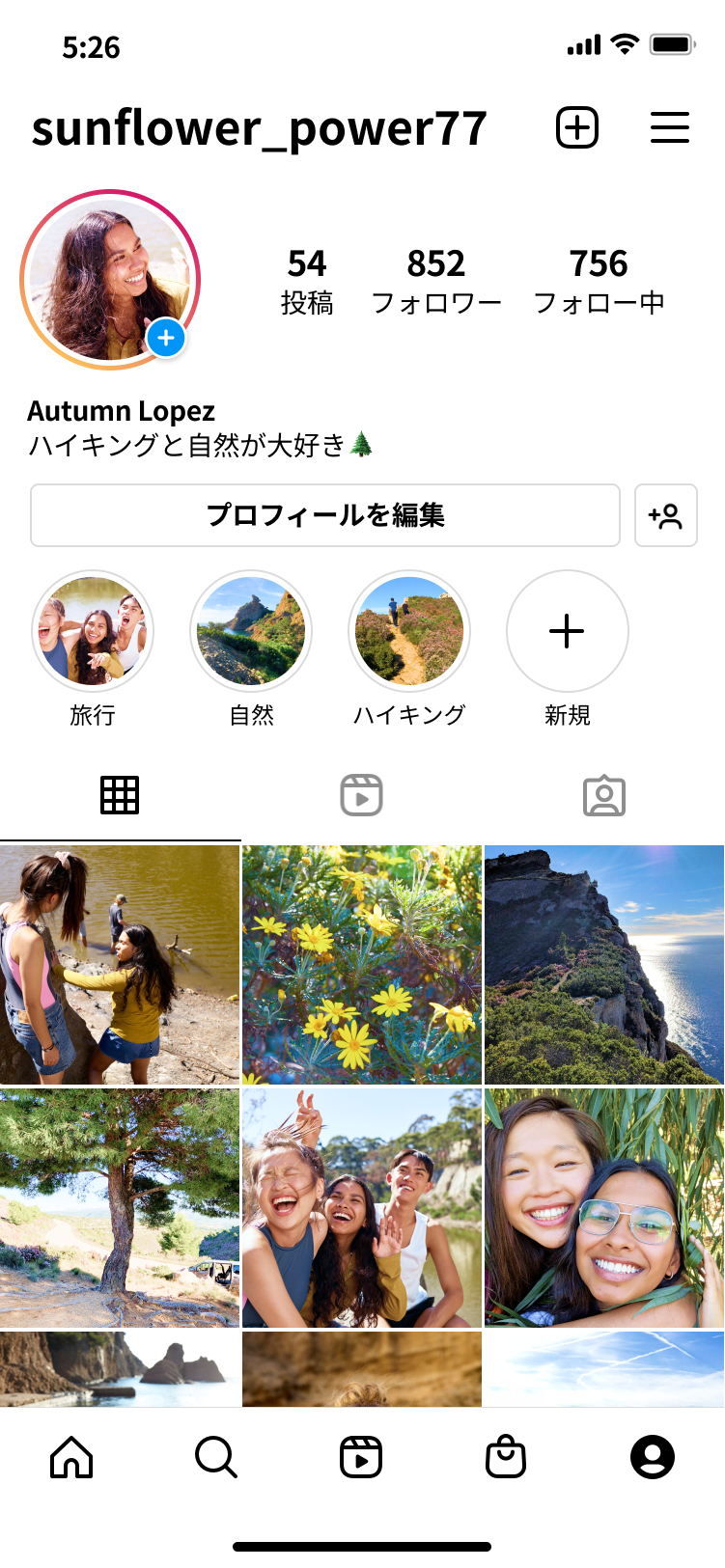Open the 自然 story highlight

251,631
